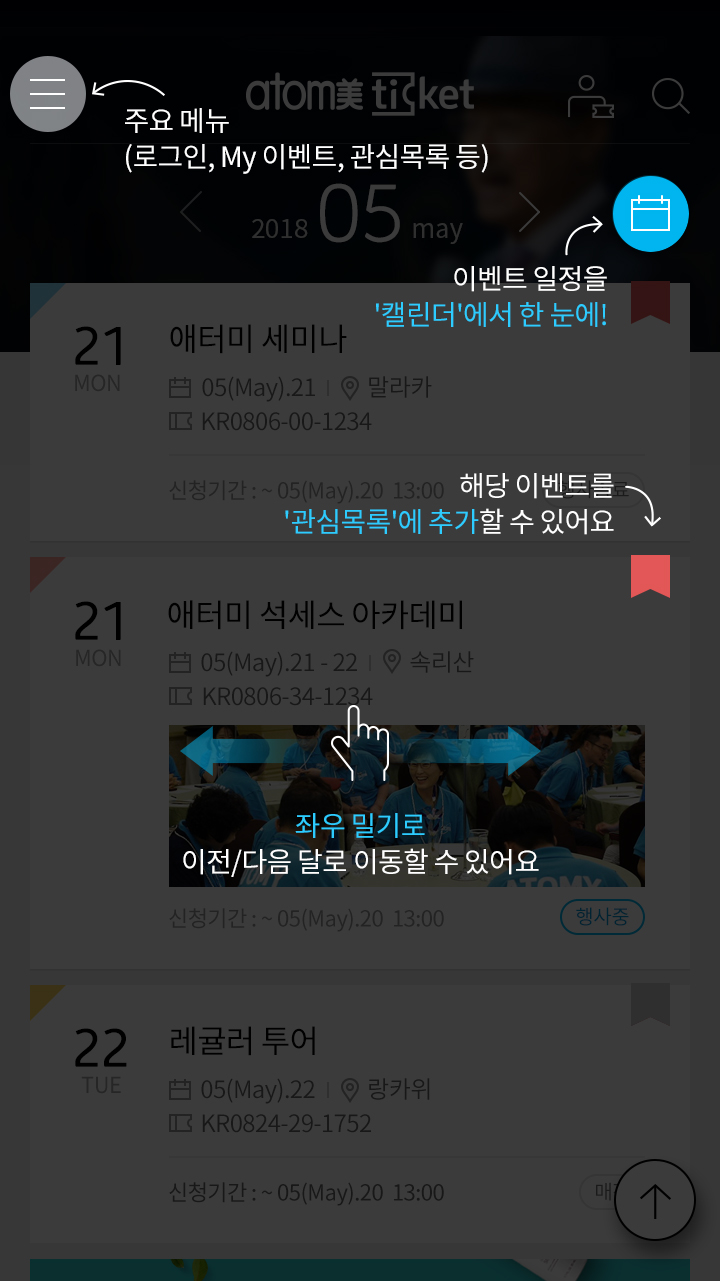This screenshot has height=1281, width=720.
Task: Go to the previous month arrow
Action: pyautogui.click(x=191, y=212)
